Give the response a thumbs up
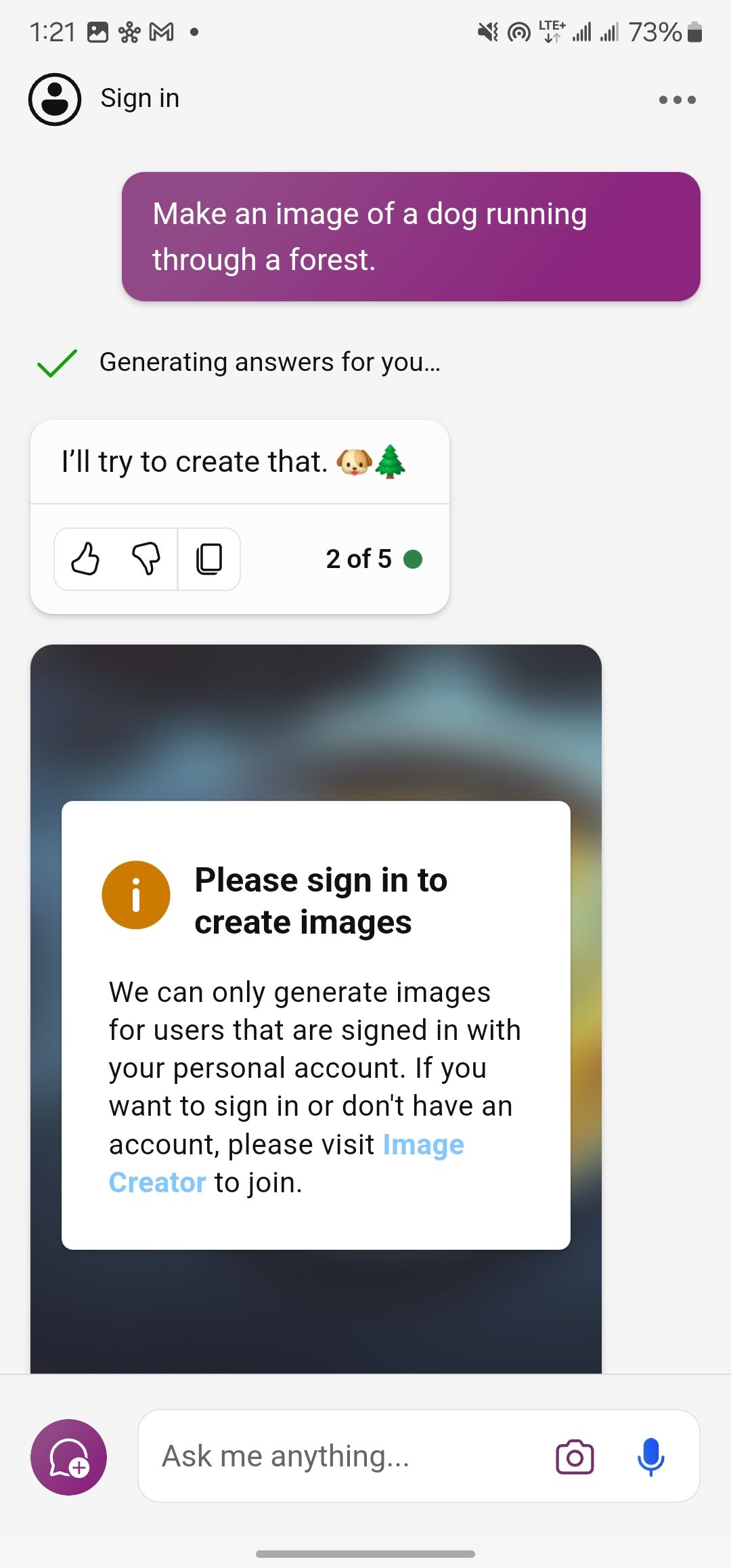Image resolution: width=731 pixels, height=1568 pixels. [x=85, y=559]
